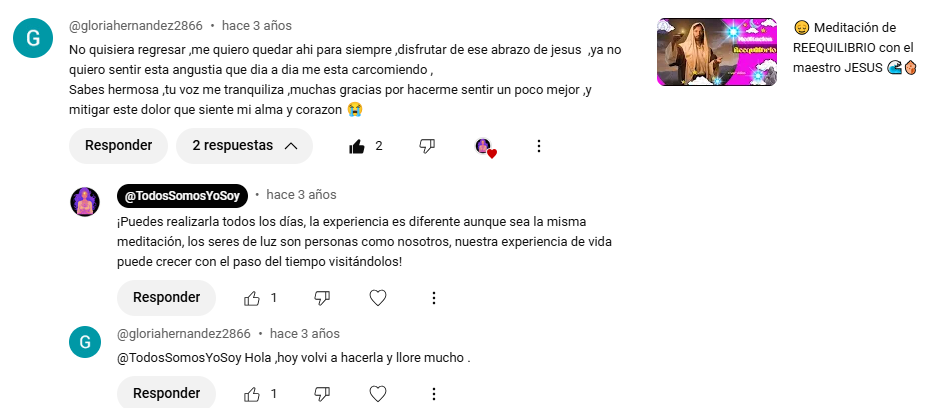Image resolution: width=940 pixels, height=408 pixels.
Task: Open TodosSomosYoSoy avatar beside the reply
Action: tap(85, 202)
